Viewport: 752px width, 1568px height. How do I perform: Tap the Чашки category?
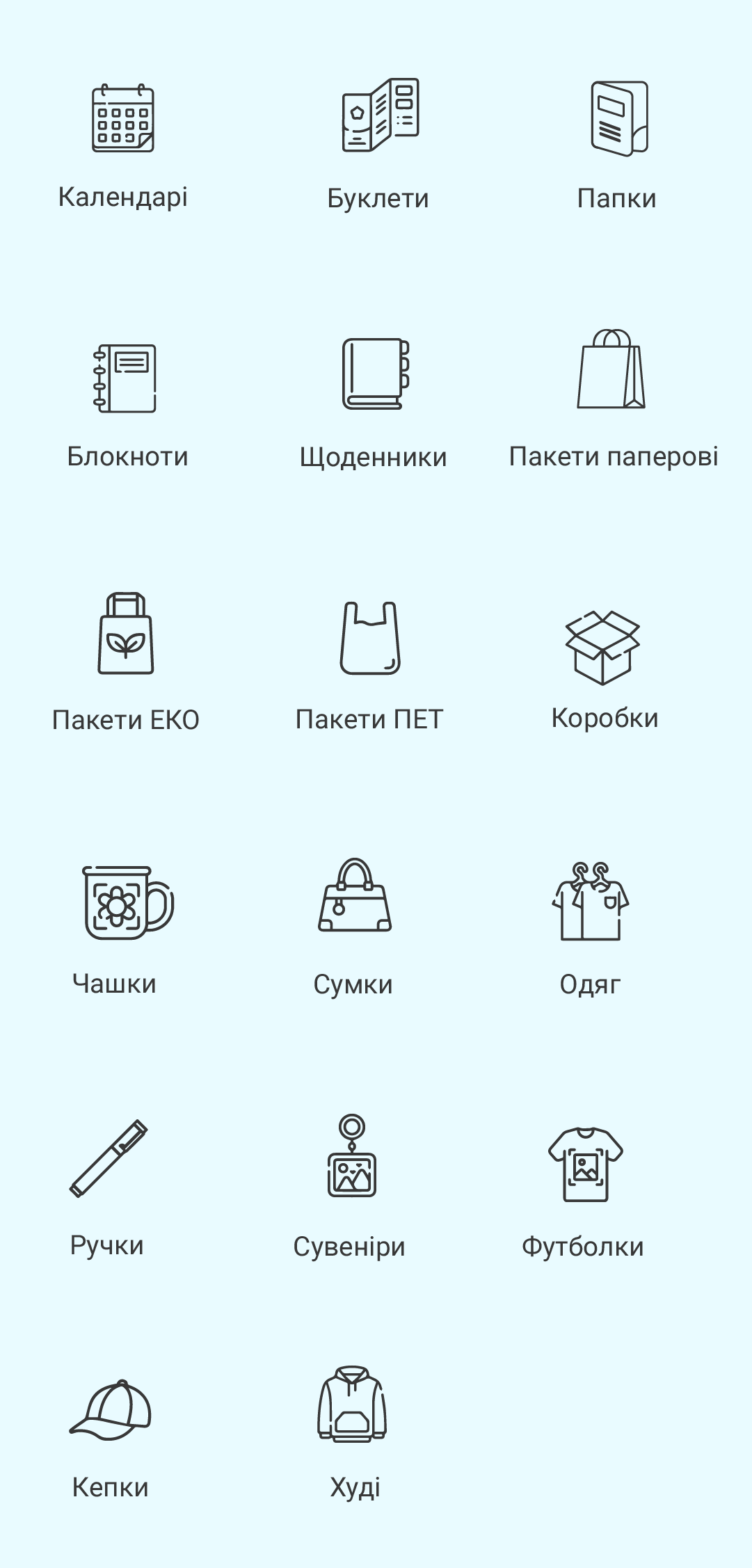tap(127, 902)
